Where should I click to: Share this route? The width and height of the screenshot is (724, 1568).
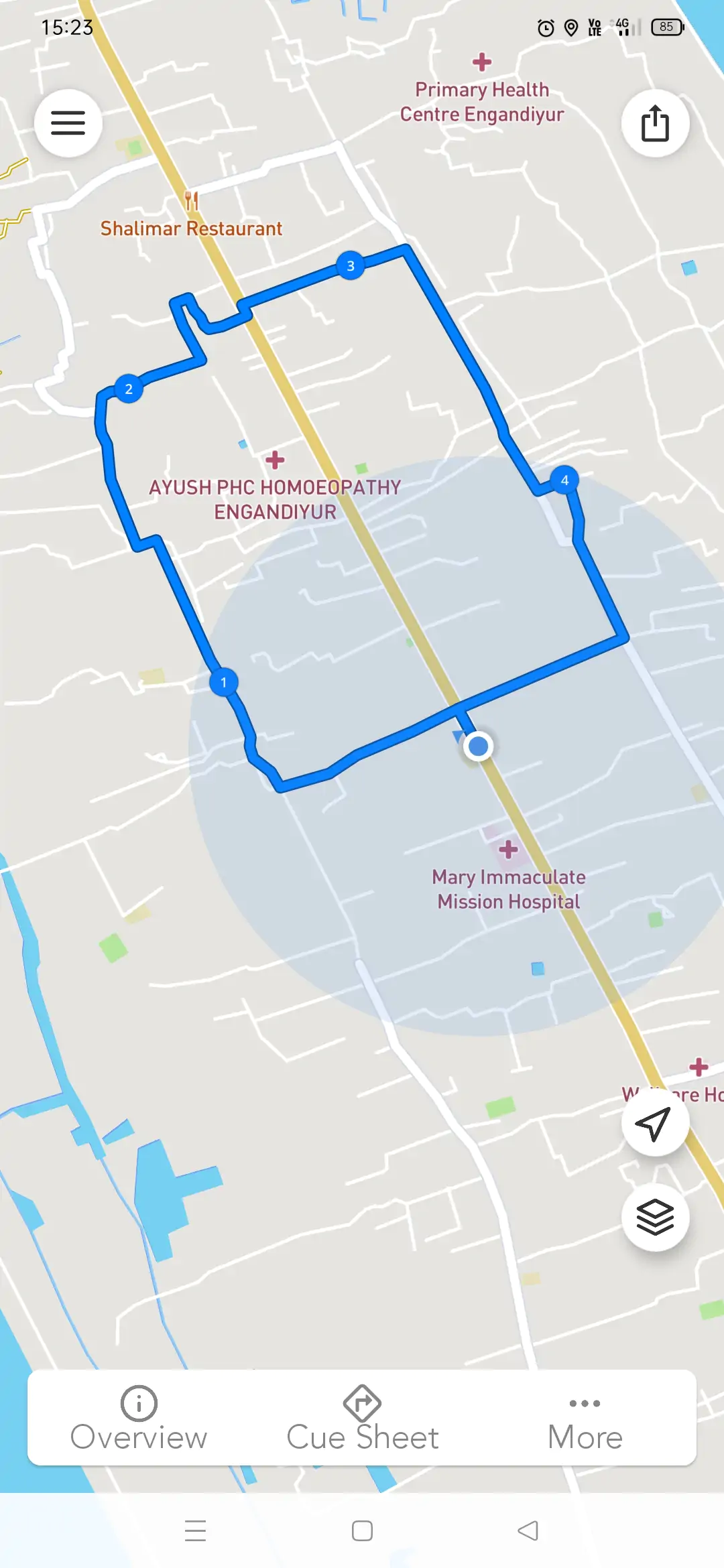[x=655, y=123]
